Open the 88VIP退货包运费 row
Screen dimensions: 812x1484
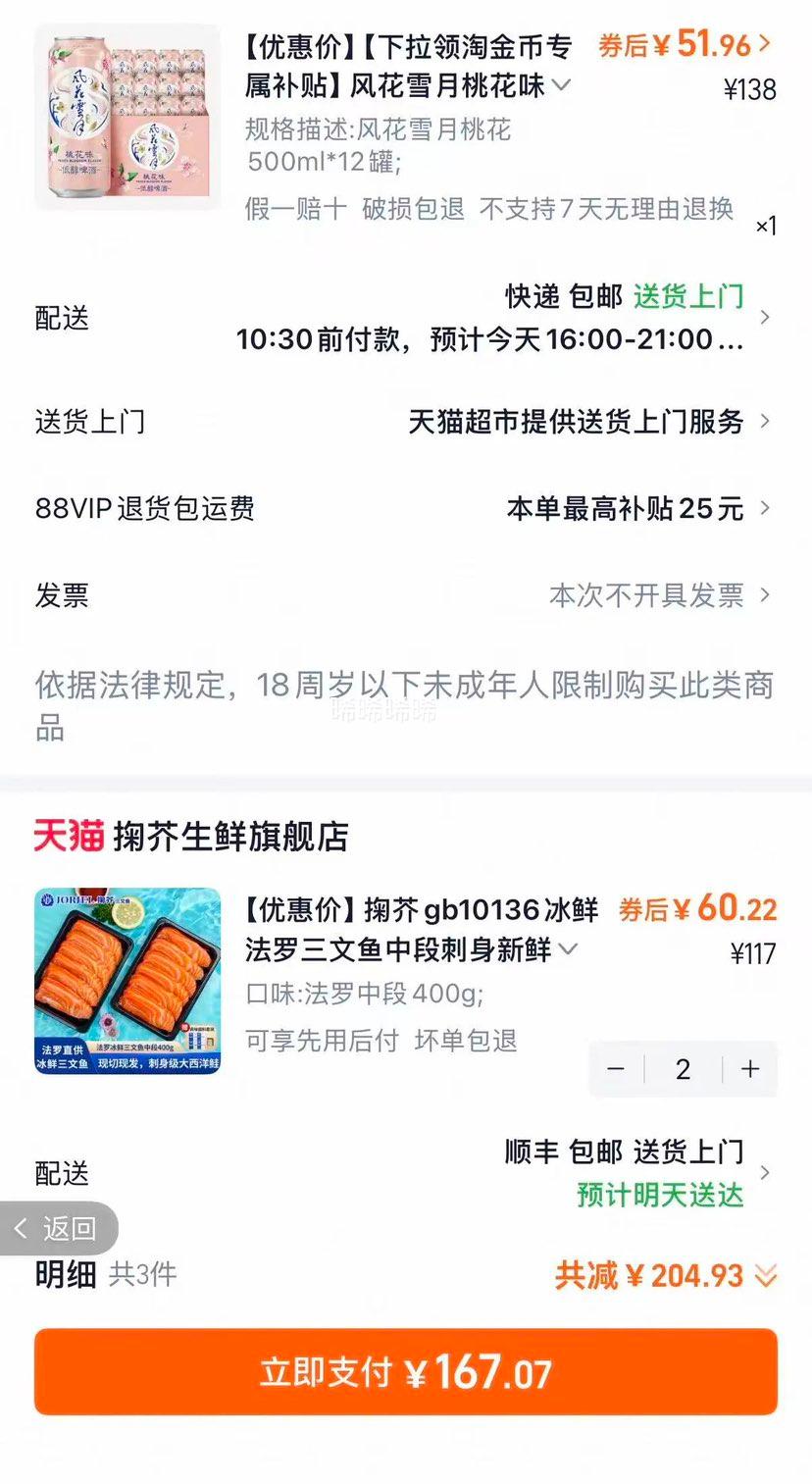pos(406,508)
